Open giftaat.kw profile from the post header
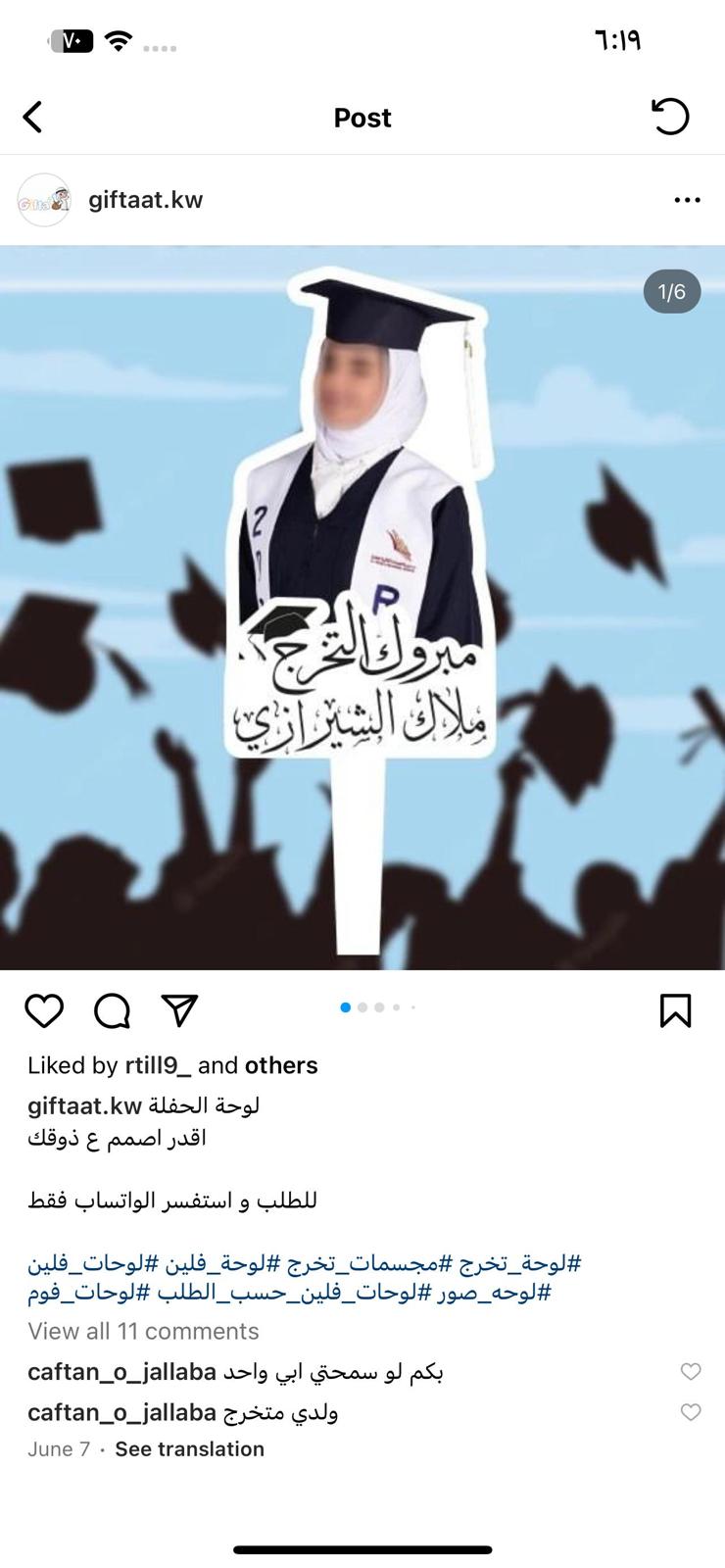Image resolution: width=725 pixels, height=1568 pixels. [145, 200]
